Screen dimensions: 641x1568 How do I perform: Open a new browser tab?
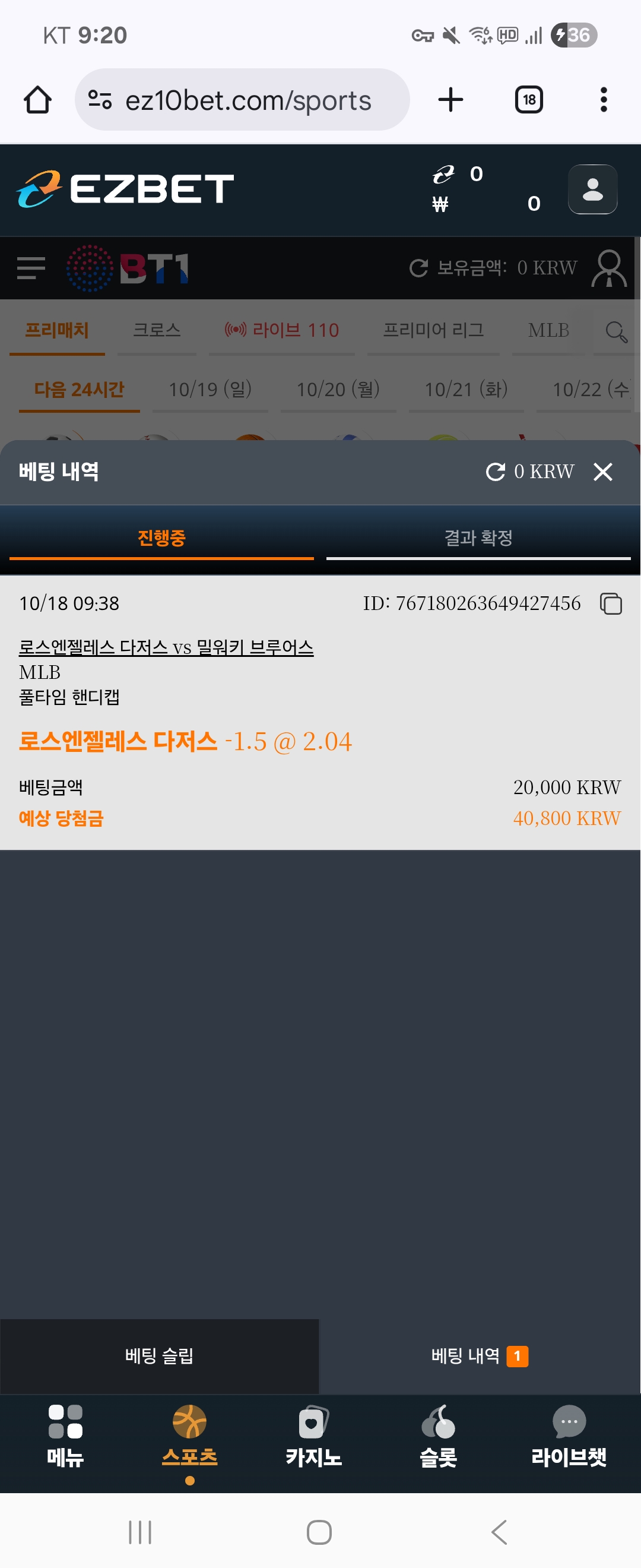coord(450,100)
